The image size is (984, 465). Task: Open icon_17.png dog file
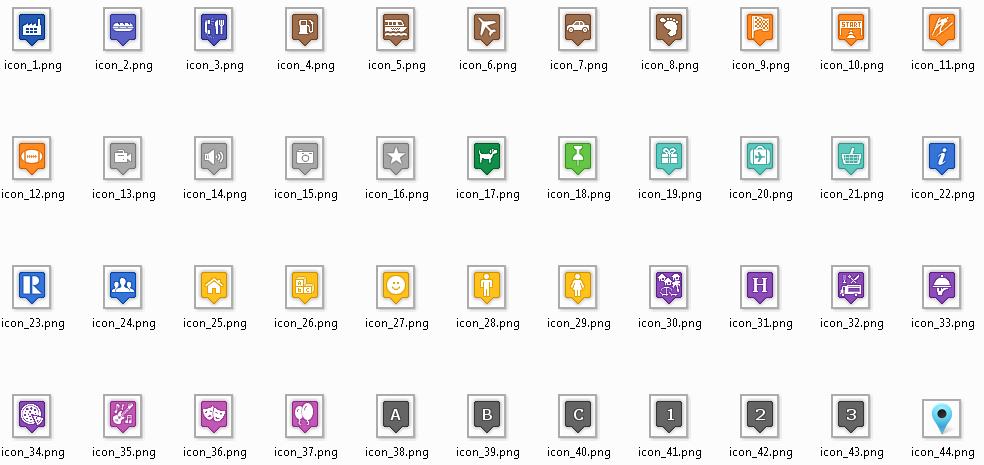[x=488, y=158]
